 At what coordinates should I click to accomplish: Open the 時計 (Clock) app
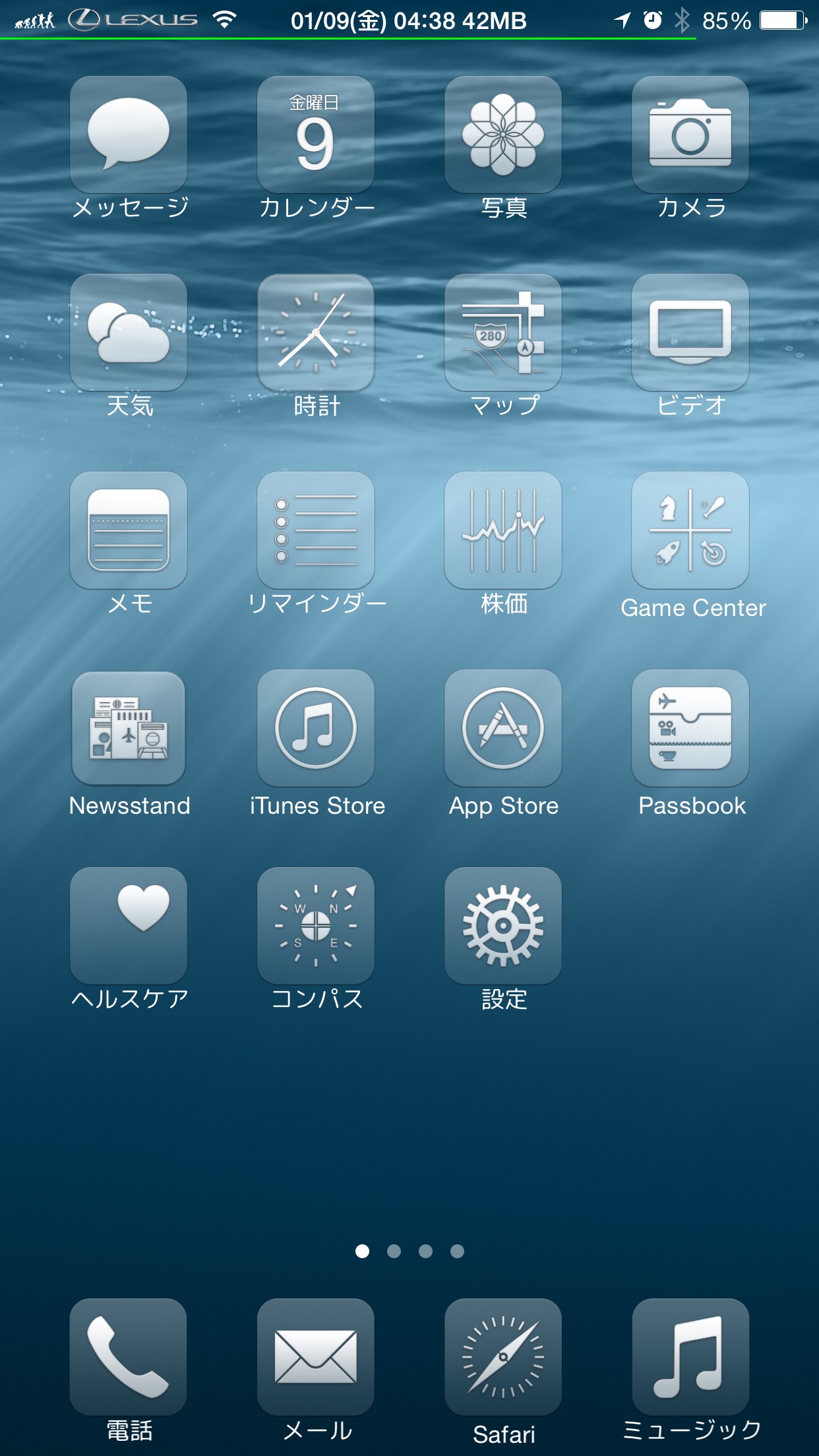316,332
